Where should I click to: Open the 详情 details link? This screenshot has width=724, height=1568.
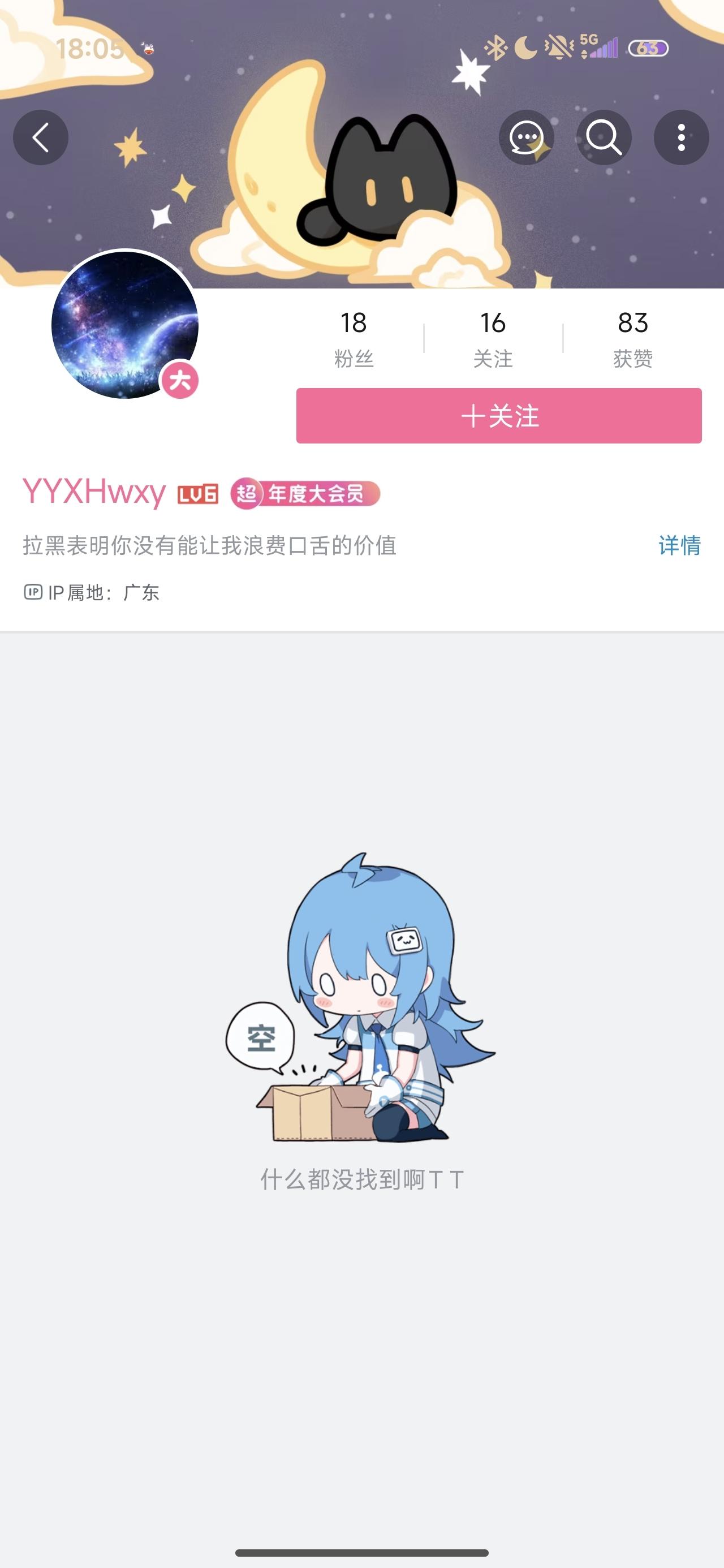(x=679, y=545)
